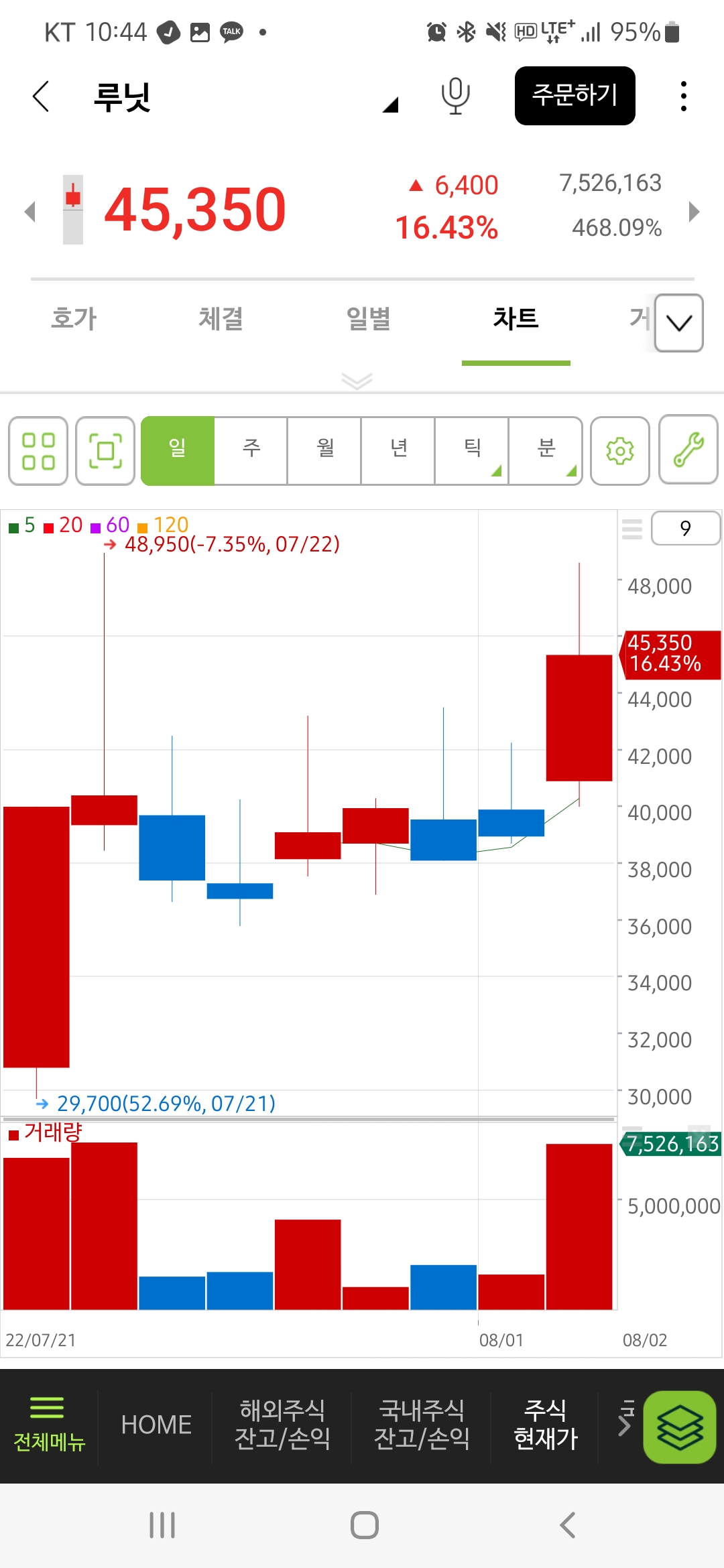Open the wrench chart tools

688,449
